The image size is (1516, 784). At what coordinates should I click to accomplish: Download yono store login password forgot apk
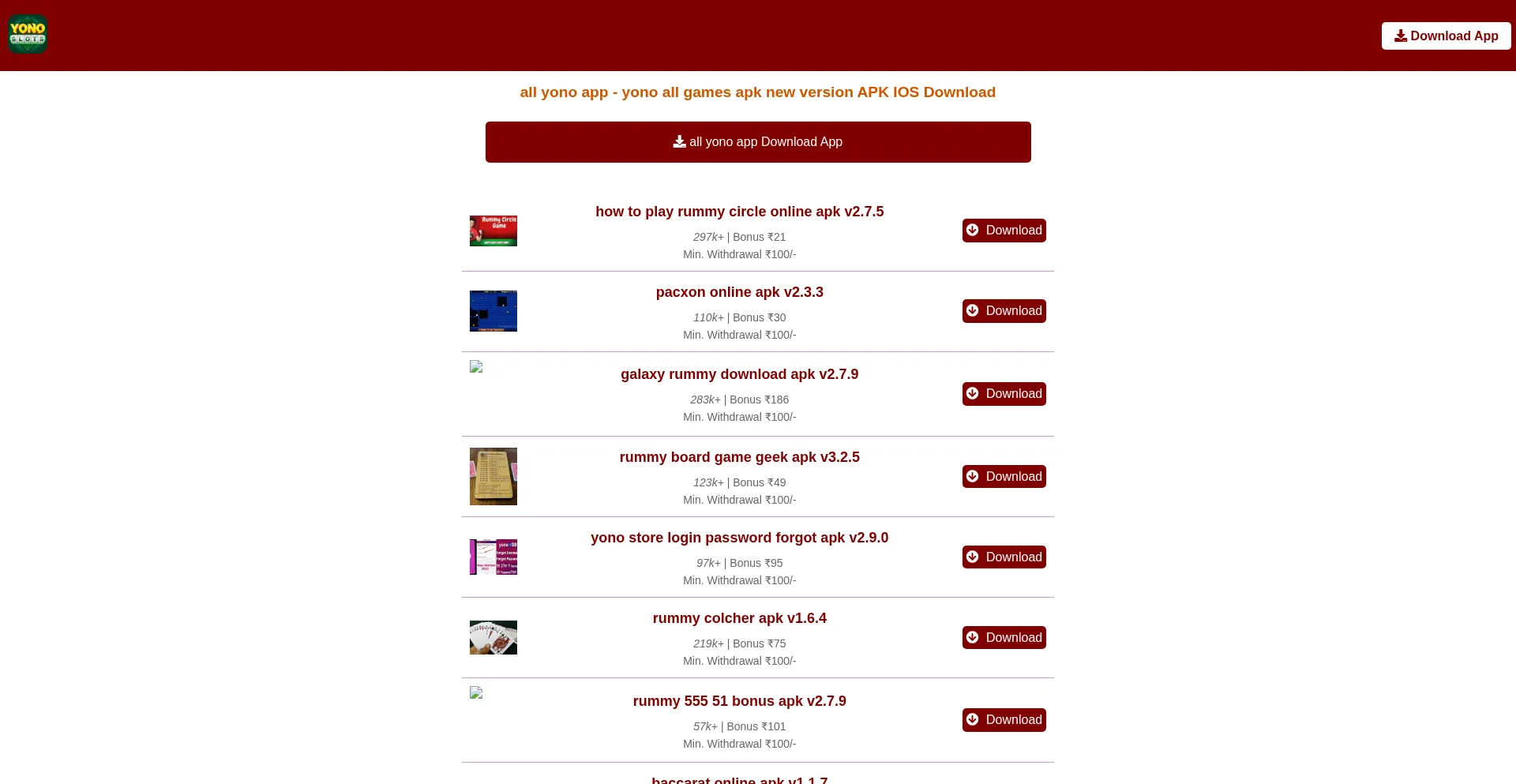click(1004, 557)
